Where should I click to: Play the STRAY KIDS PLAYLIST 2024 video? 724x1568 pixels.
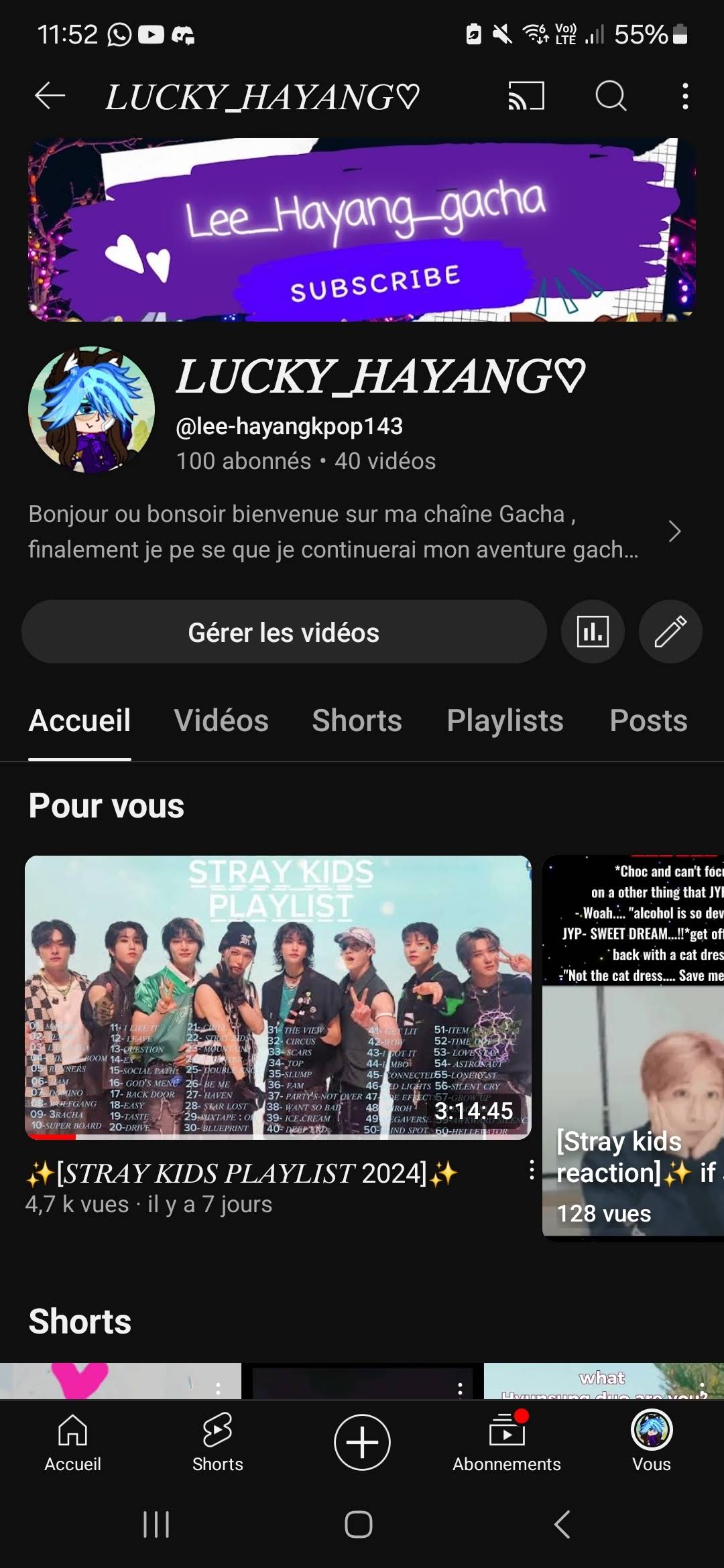[278, 997]
